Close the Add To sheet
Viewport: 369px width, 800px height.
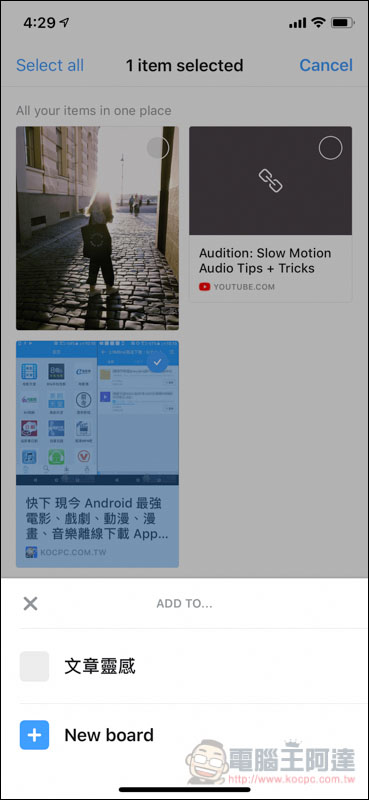pos(31,604)
